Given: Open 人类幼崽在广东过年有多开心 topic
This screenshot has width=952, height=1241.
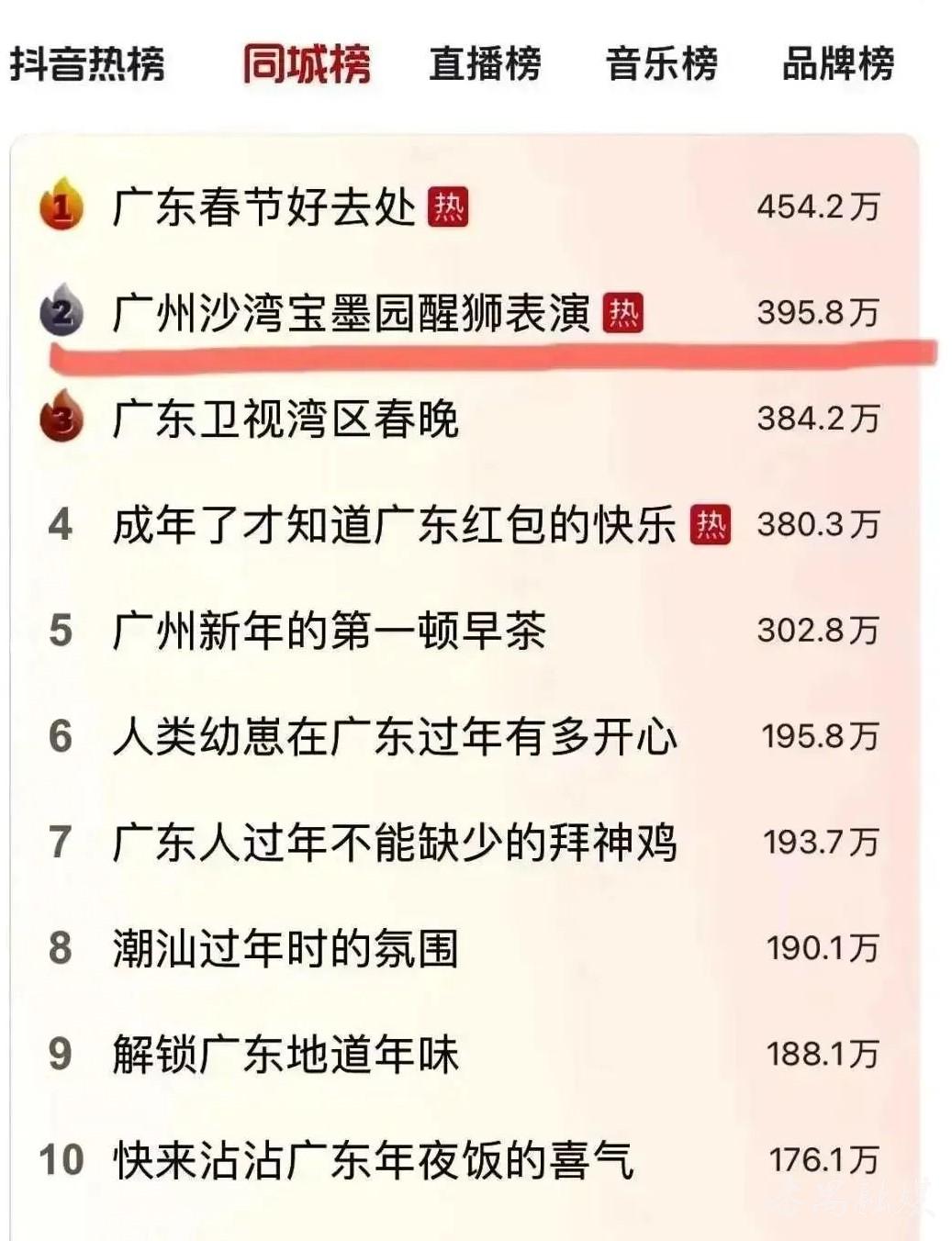Looking at the screenshot, I should [394, 737].
